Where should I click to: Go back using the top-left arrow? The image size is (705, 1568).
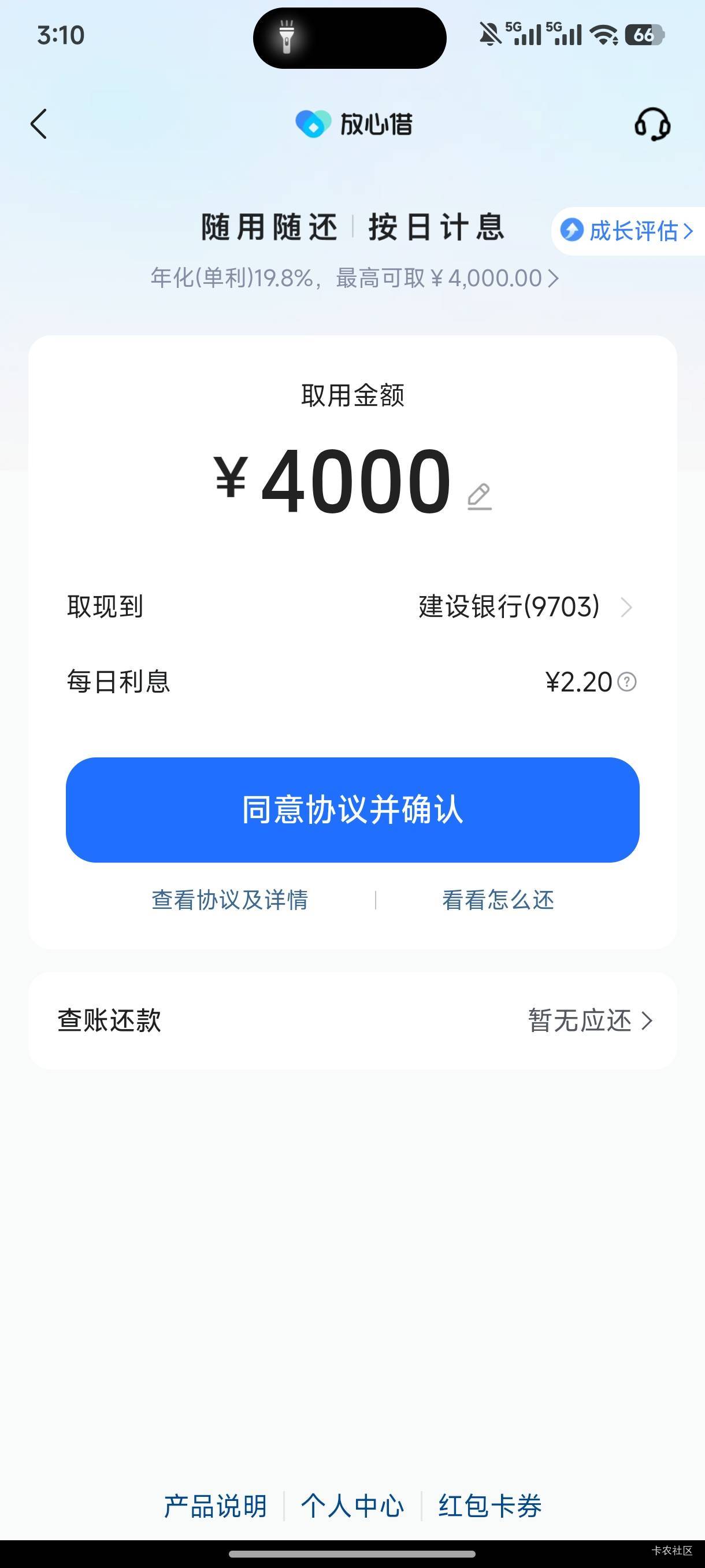[39, 124]
